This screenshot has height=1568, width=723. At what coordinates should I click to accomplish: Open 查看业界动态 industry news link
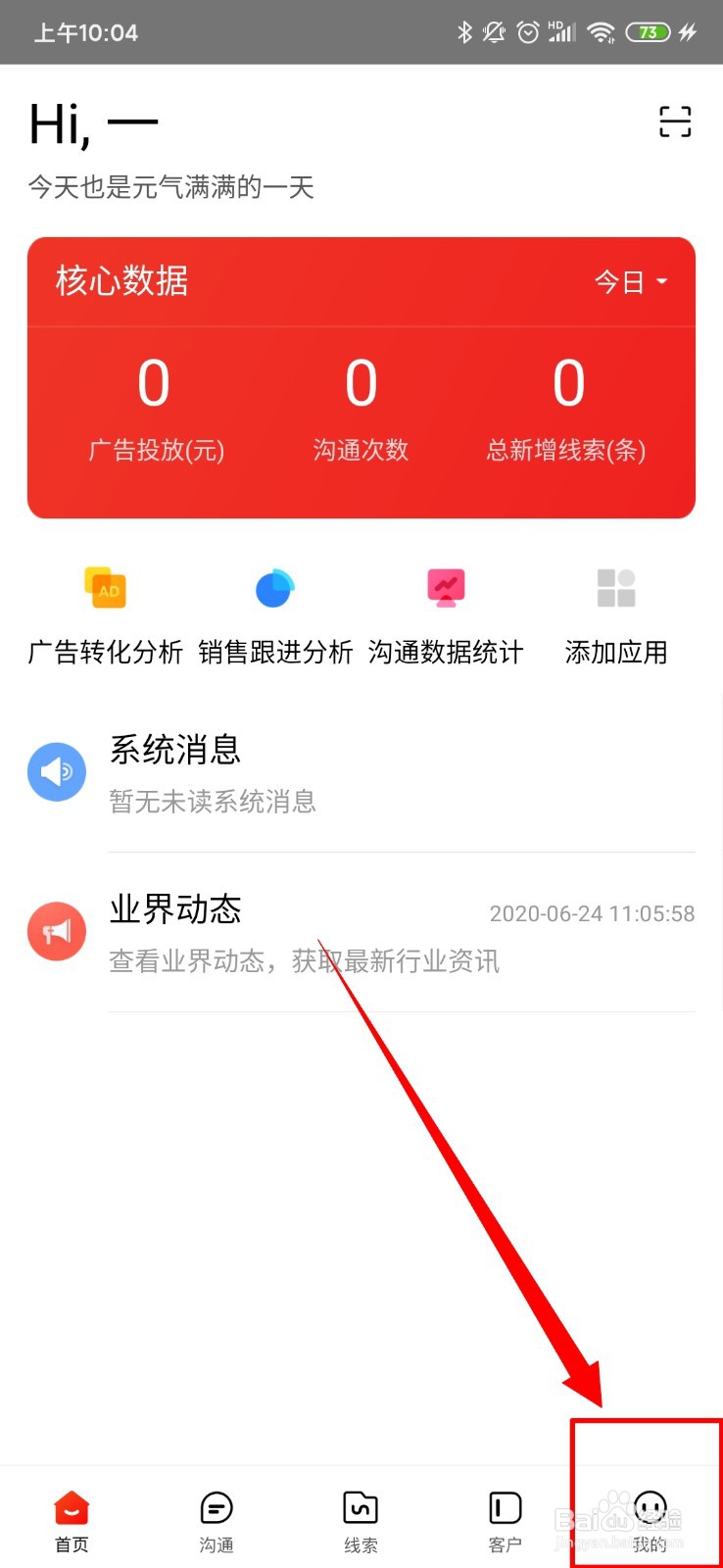[304, 961]
